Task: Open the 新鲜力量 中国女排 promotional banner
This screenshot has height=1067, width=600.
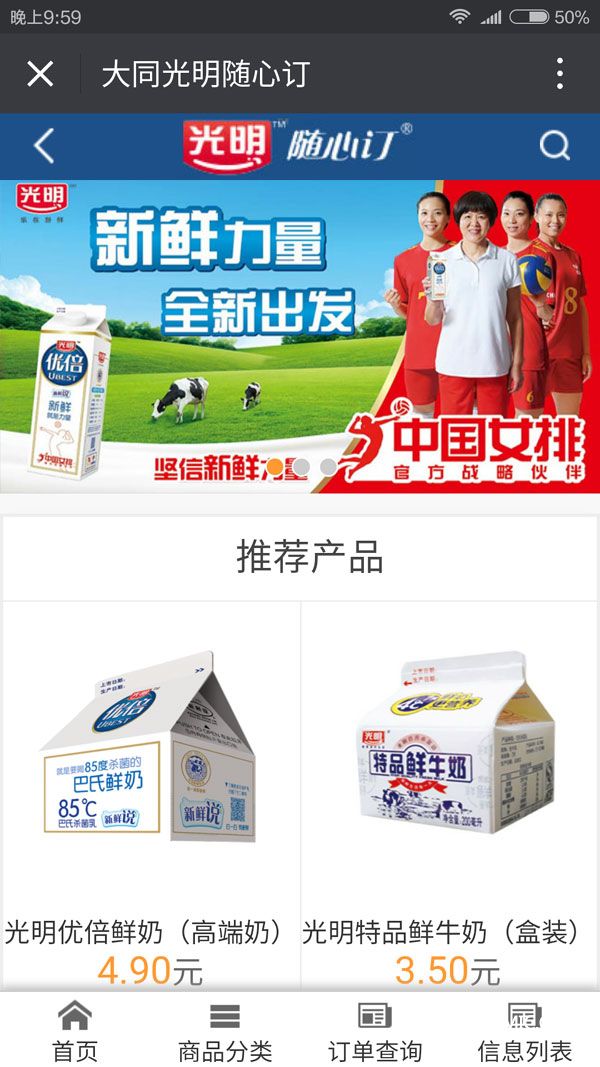Action: click(x=300, y=335)
